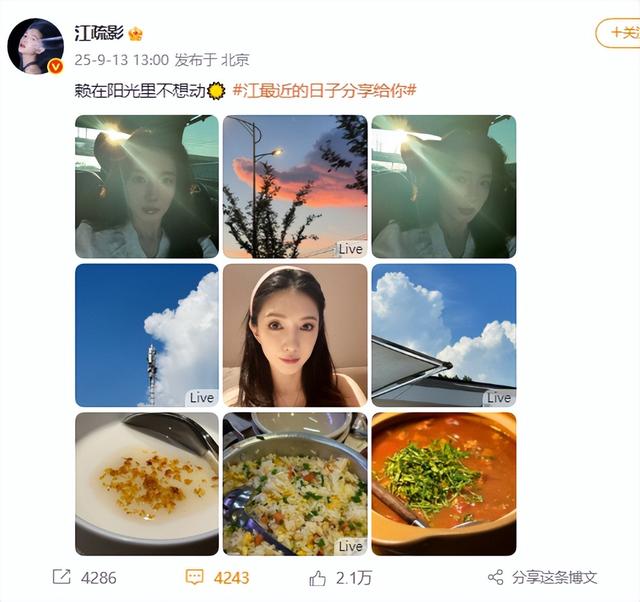View the fried rice Live photo
Image resolution: width=640 pixels, height=602 pixels.
click(295, 483)
